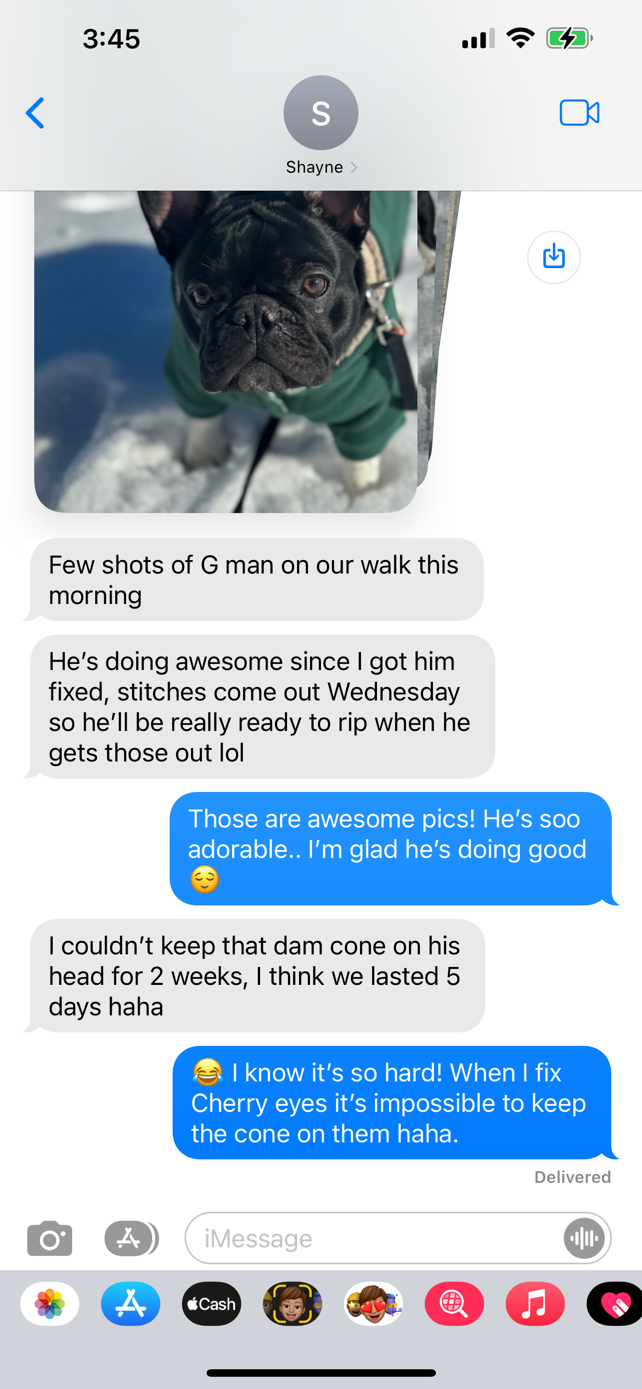
Task: Open the #images search app
Action: (x=454, y=1304)
